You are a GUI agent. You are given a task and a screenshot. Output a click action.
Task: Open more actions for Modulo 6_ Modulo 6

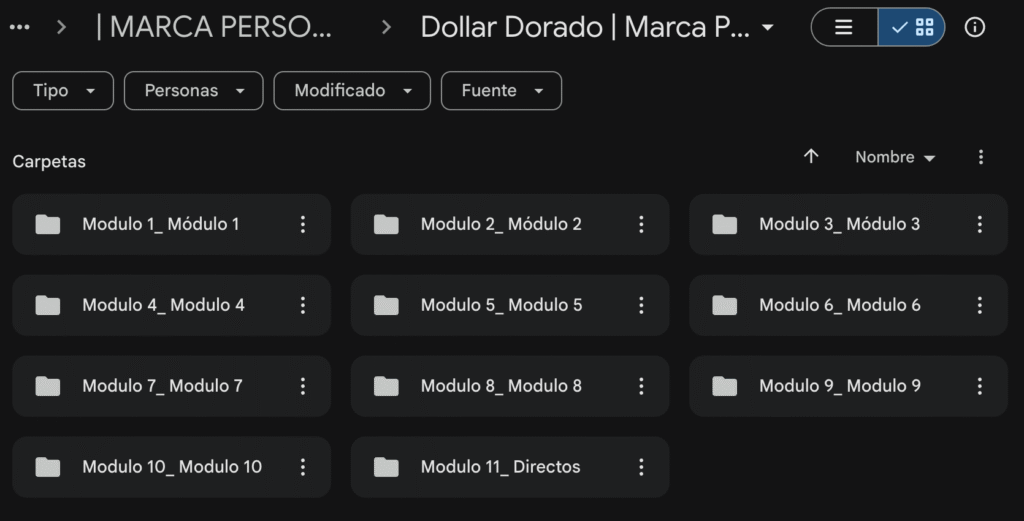click(x=980, y=305)
